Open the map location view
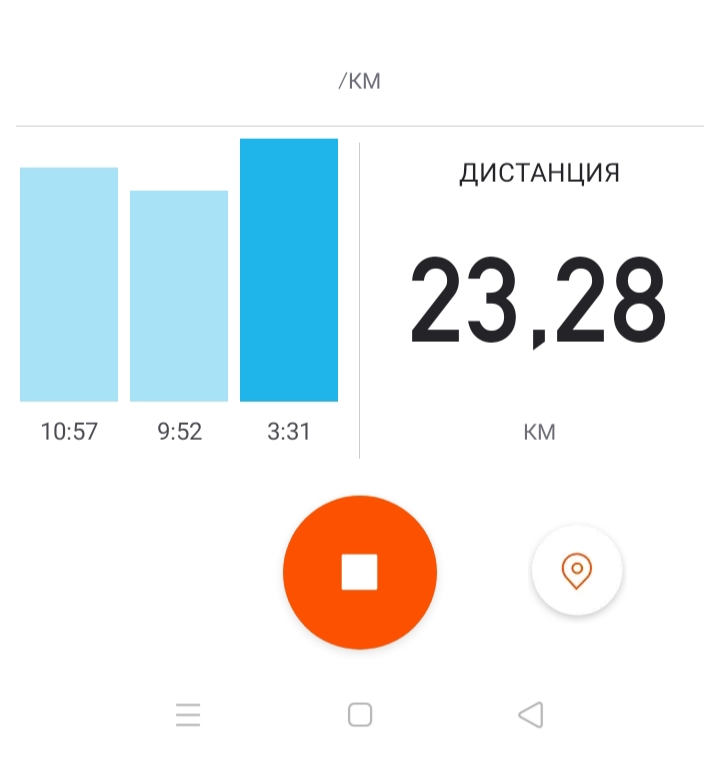The width and height of the screenshot is (719, 758). [577, 571]
